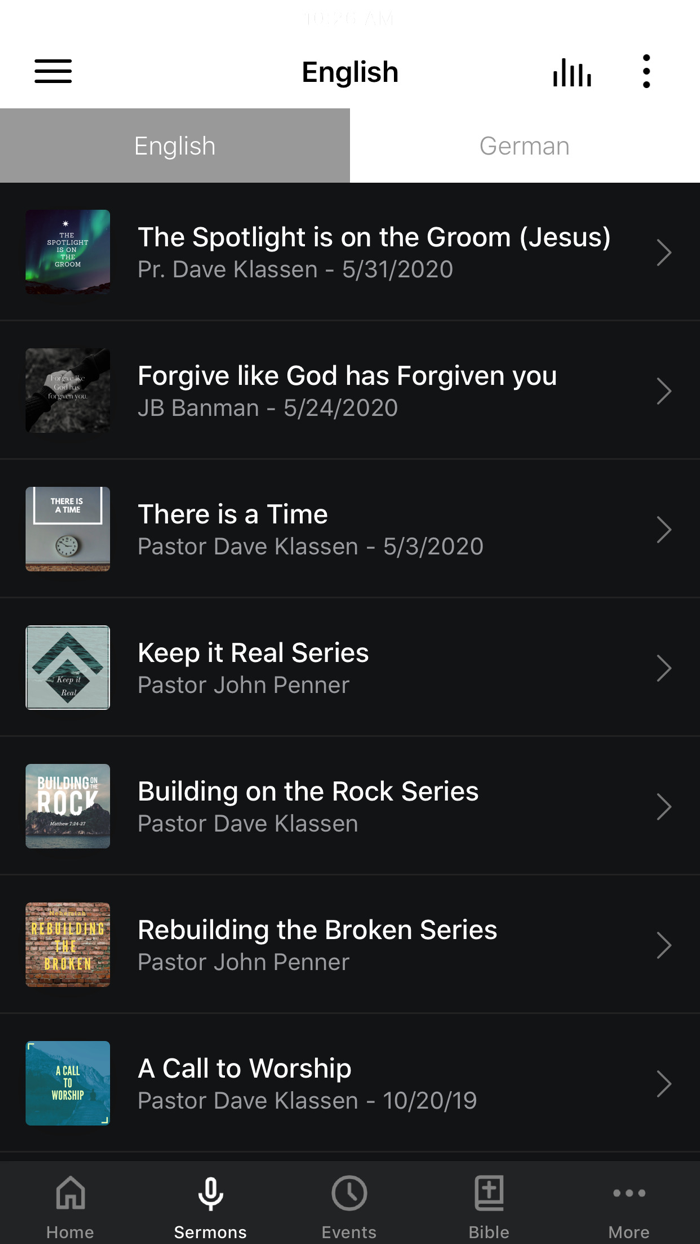This screenshot has width=700, height=1244.
Task: Open the Bible tab
Action: [x=489, y=1205]
